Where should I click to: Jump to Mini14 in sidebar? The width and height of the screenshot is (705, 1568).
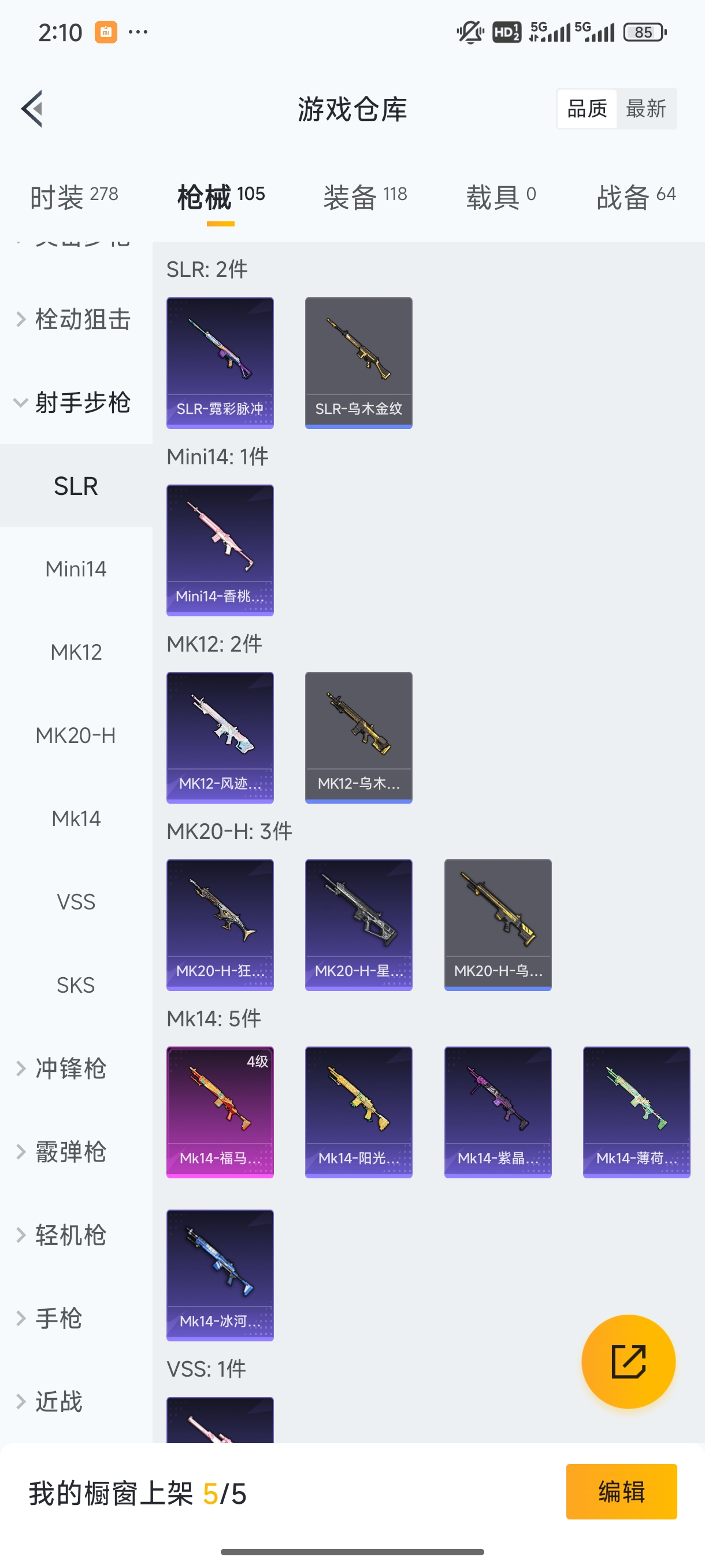click(x=76, y=568)
